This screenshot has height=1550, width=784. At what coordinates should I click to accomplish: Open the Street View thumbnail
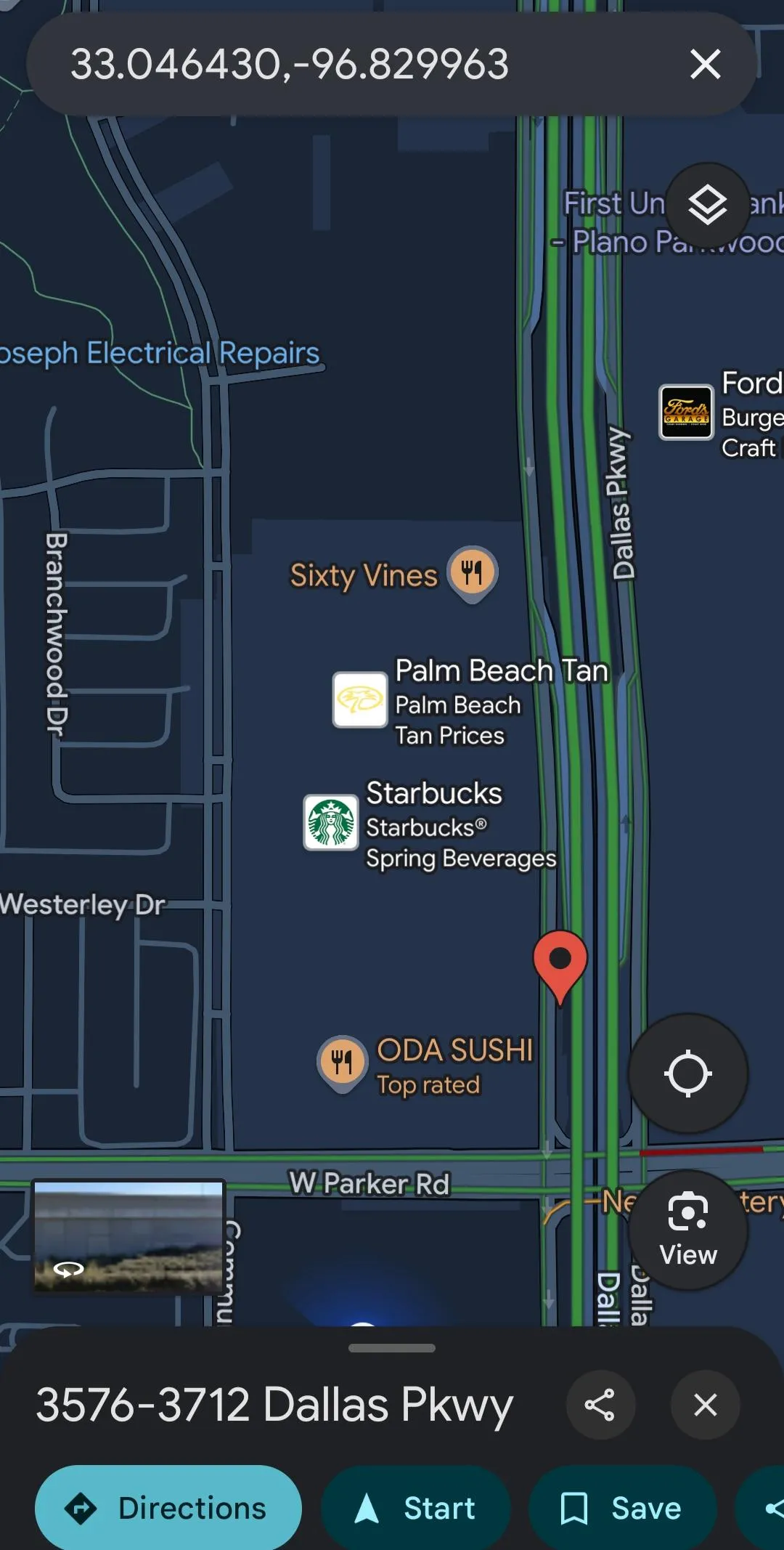click(x=128, y=1235)
